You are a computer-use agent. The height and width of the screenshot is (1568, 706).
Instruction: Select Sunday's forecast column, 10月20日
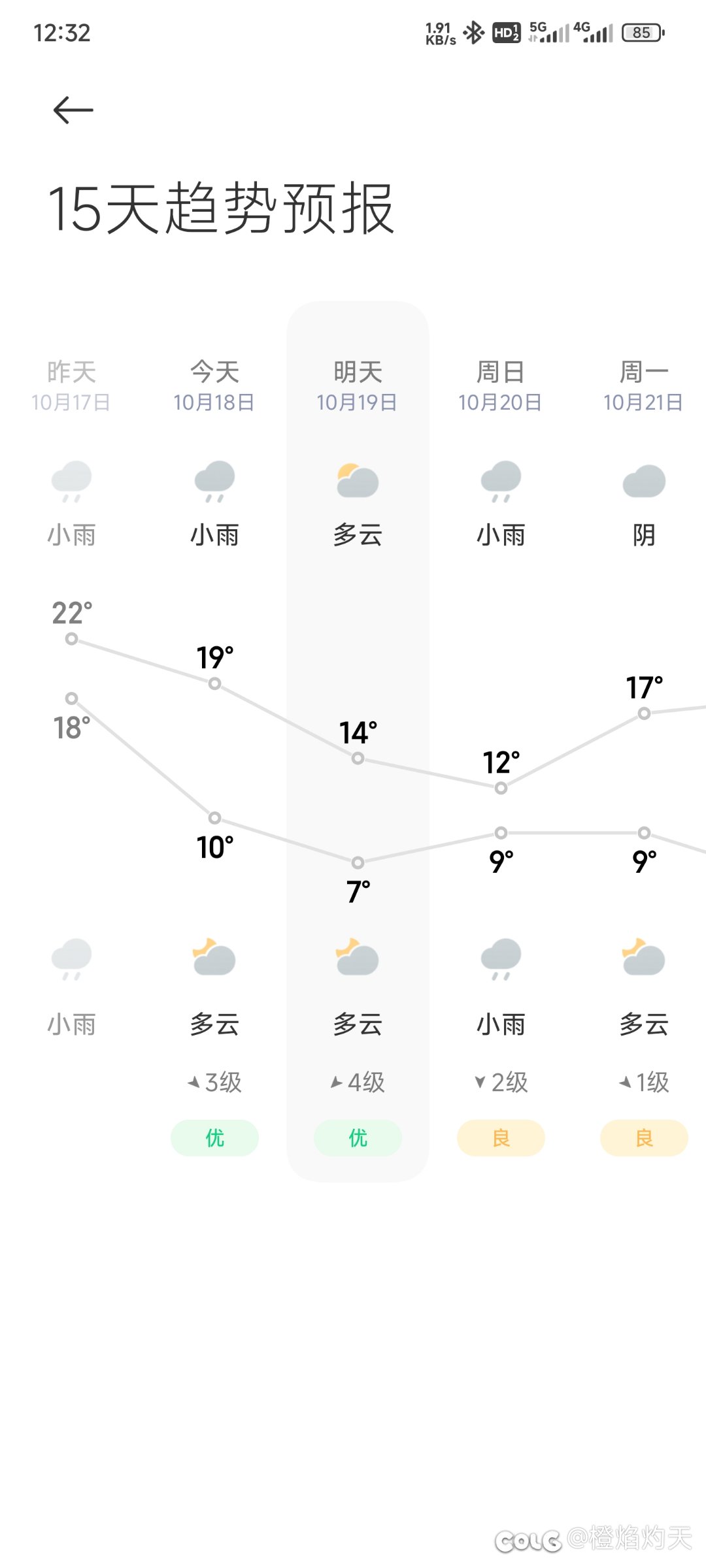coord(501,742)
